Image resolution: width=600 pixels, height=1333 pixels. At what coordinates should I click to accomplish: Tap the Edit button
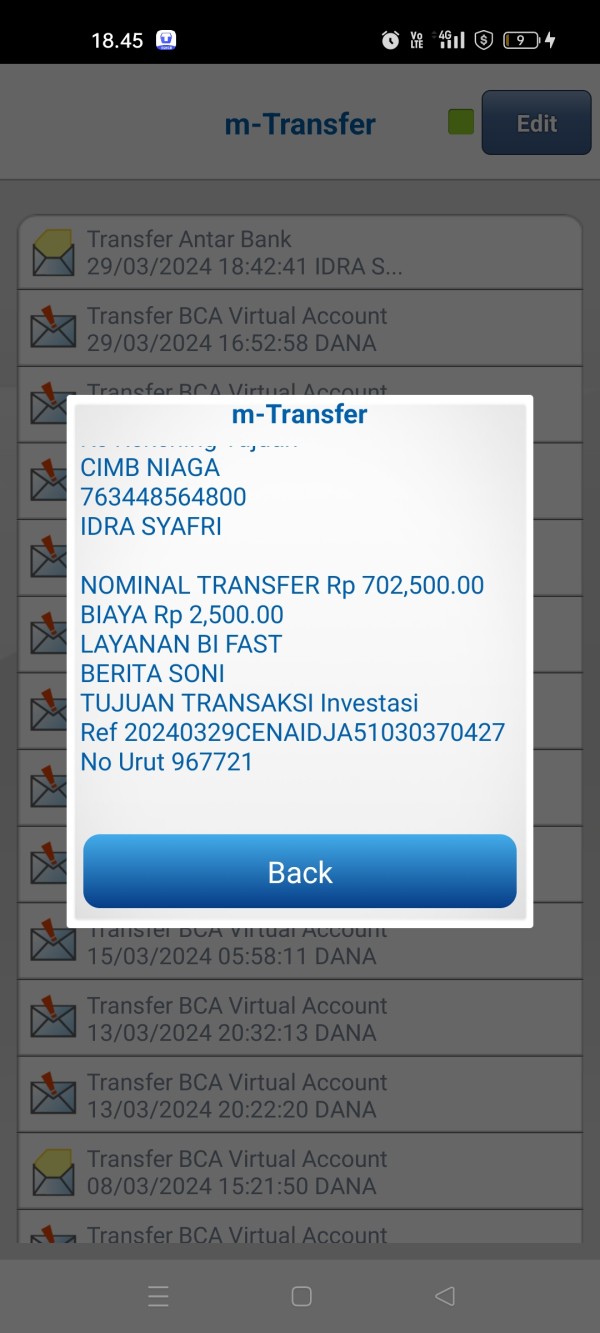[x=536, y=123]
